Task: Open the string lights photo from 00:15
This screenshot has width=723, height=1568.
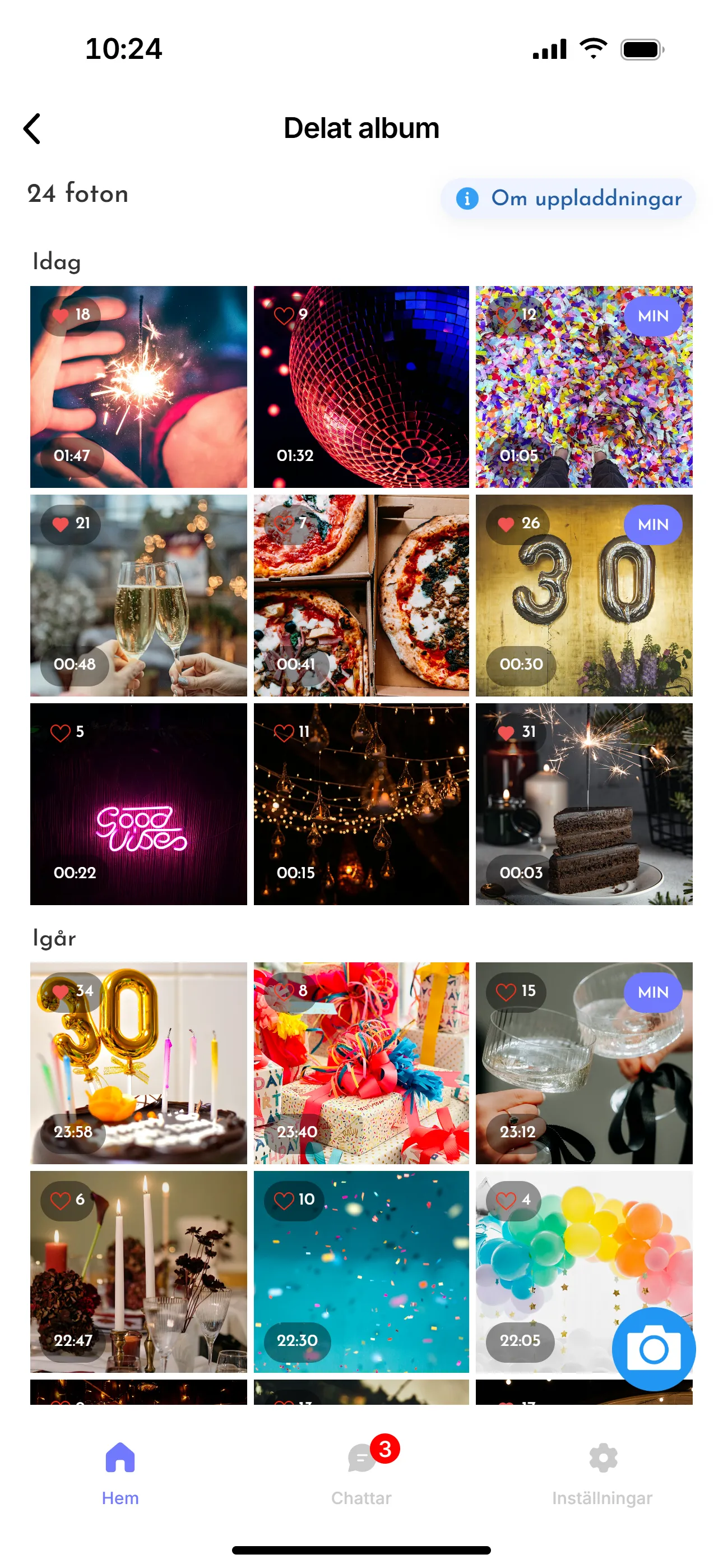Action: tap(361, 804)
